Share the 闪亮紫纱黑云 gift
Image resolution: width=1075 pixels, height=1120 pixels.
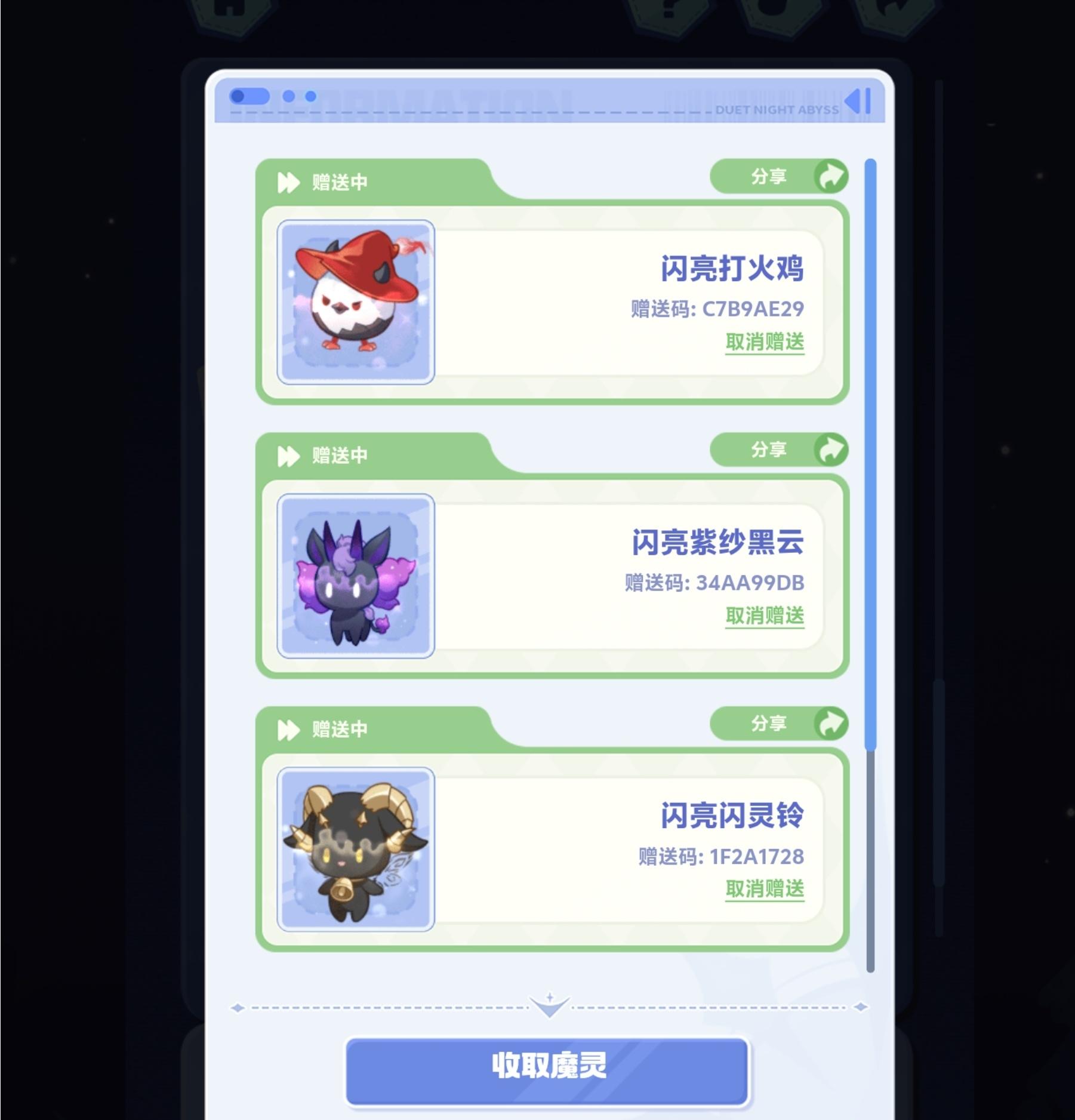point(779,450)
